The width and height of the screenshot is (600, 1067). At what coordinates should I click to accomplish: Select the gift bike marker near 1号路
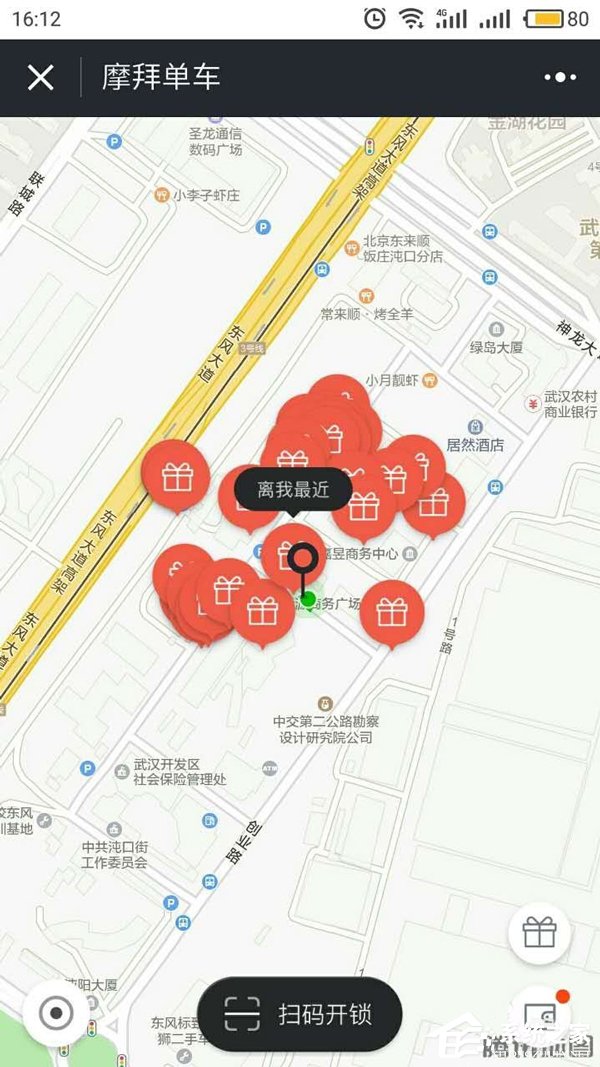[x=392, y=610]
